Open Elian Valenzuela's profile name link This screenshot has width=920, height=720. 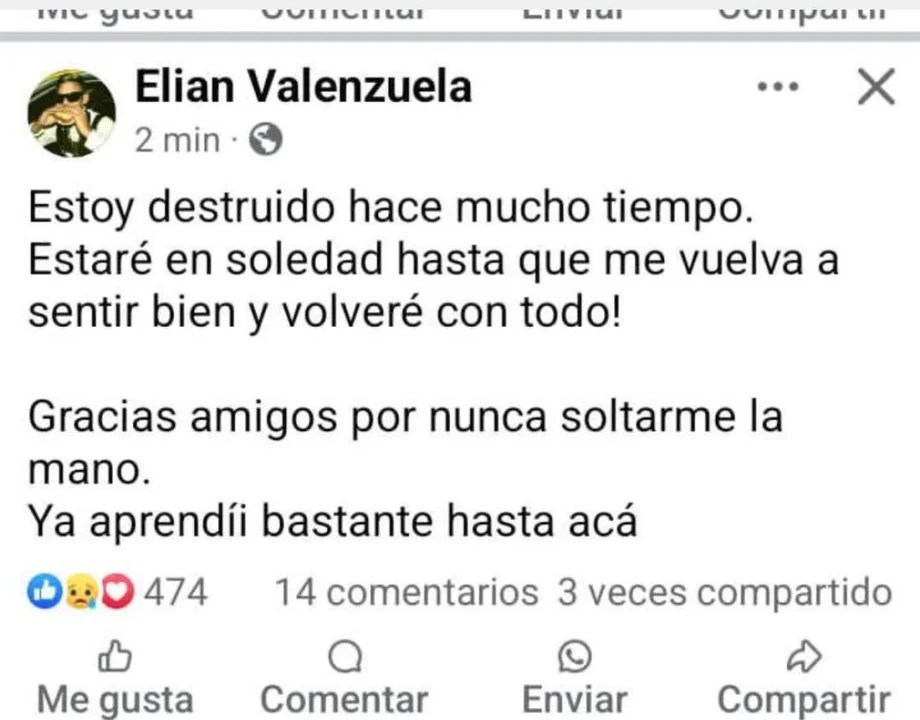point(303,88)
